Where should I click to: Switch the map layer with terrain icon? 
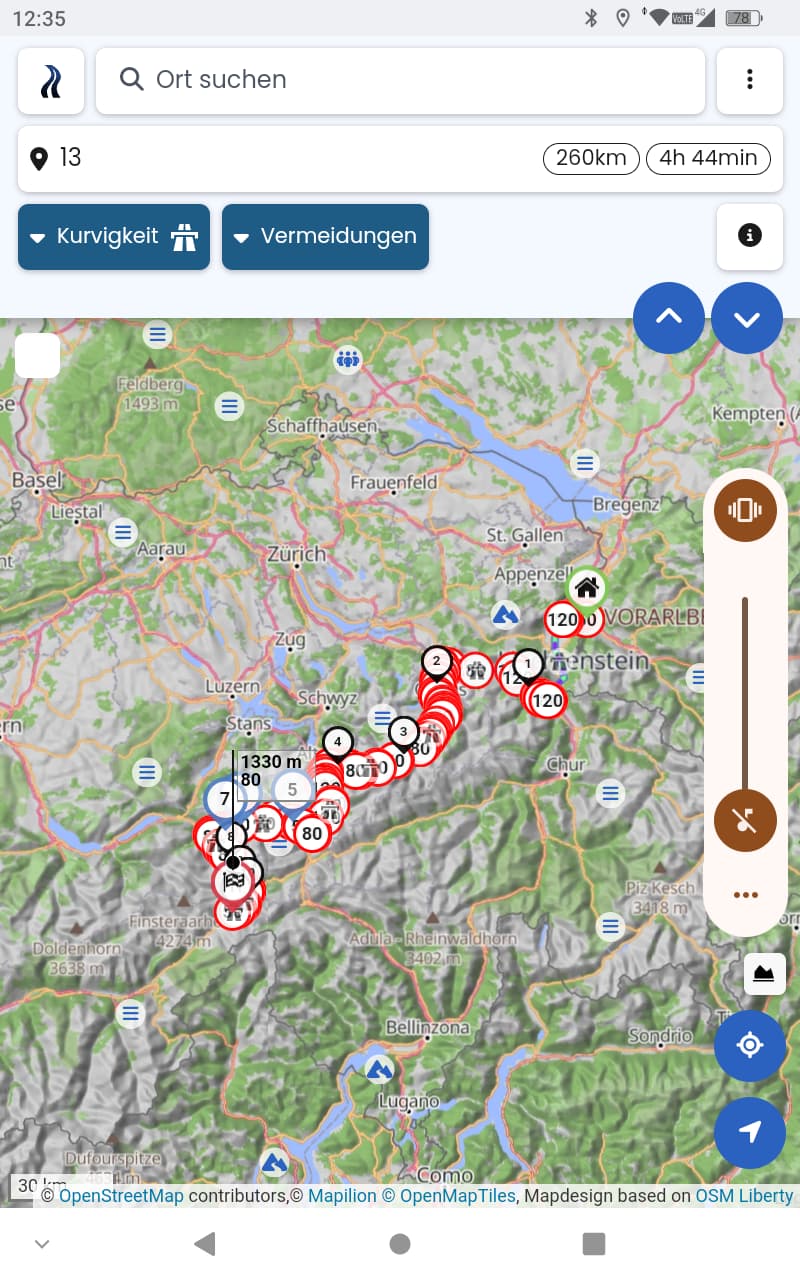(x=764, y=973)
